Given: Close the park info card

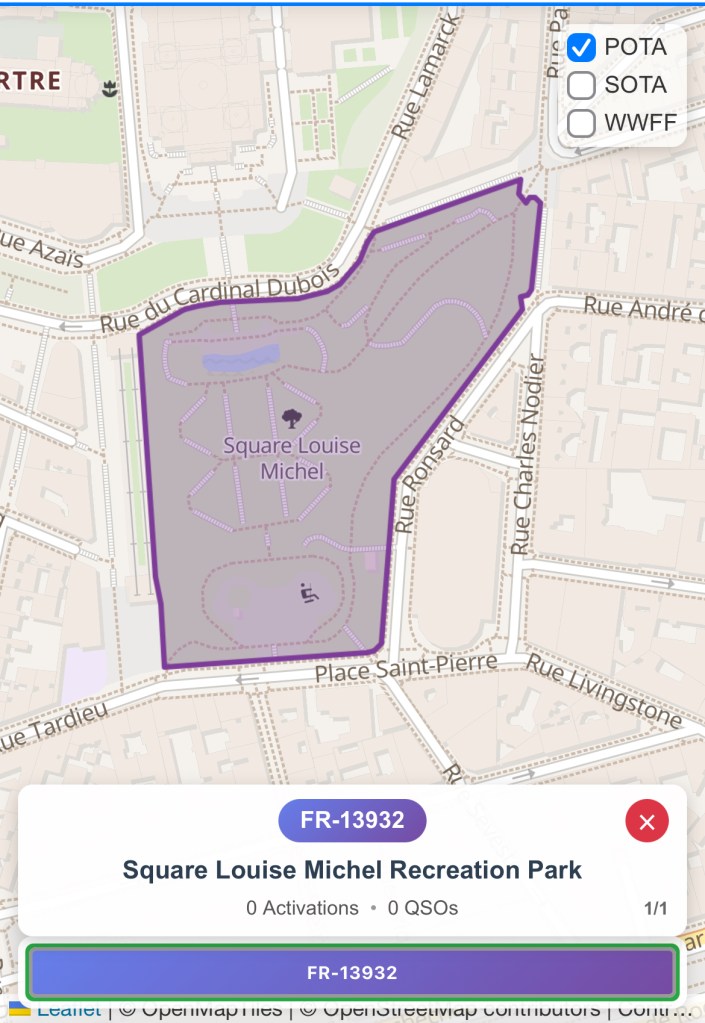Looking at the screenshot, I should tap(647, 822).
